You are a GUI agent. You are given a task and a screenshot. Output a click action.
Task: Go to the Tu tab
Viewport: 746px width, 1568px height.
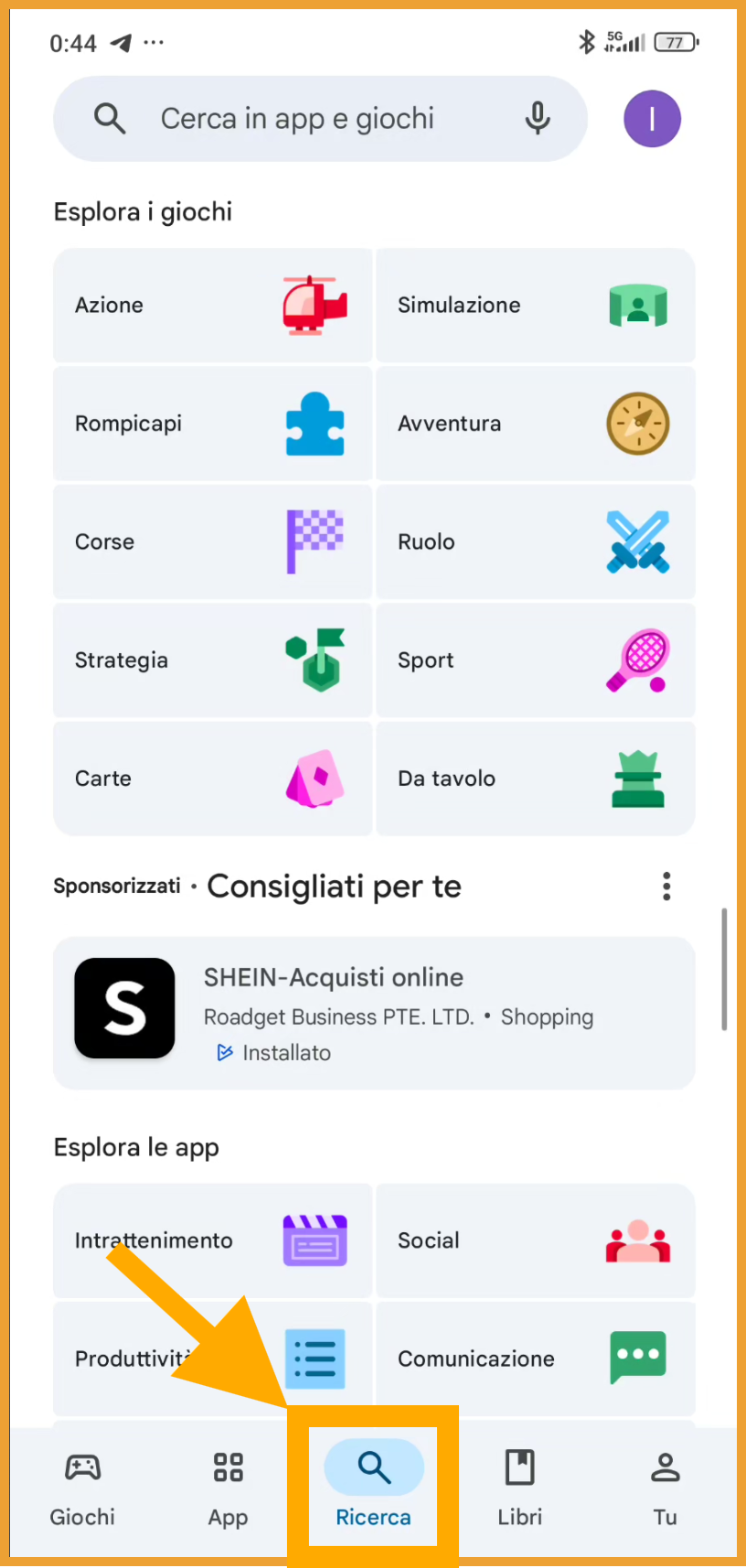coord(665,1487)
